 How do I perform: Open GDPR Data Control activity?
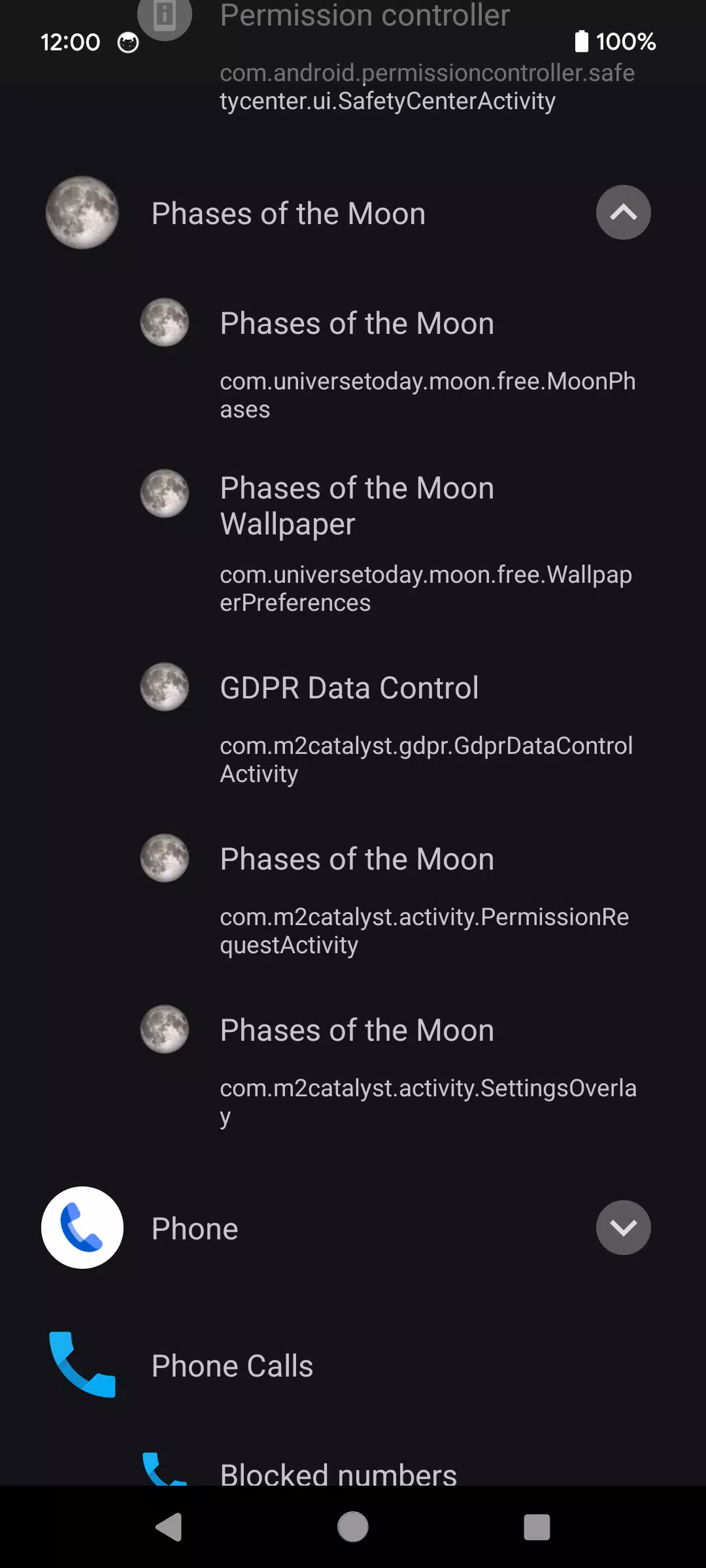click(392, 725)
